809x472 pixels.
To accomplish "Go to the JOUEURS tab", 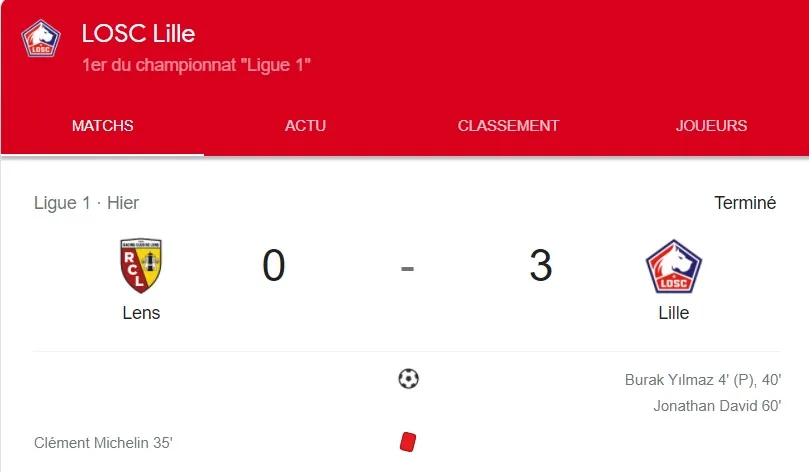I will (x=711, y=126).
